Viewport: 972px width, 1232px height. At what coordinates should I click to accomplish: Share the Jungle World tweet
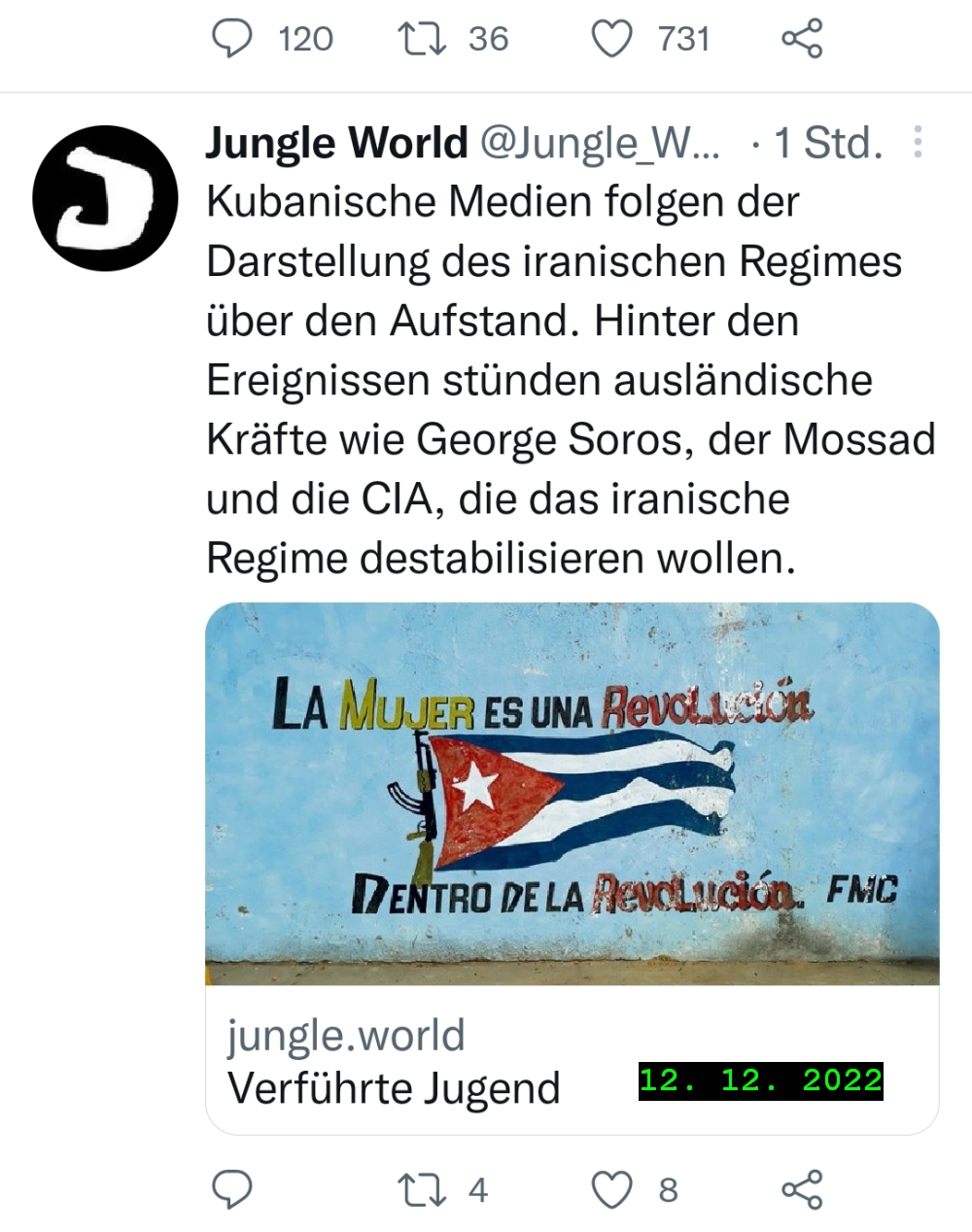point(802,1189)
